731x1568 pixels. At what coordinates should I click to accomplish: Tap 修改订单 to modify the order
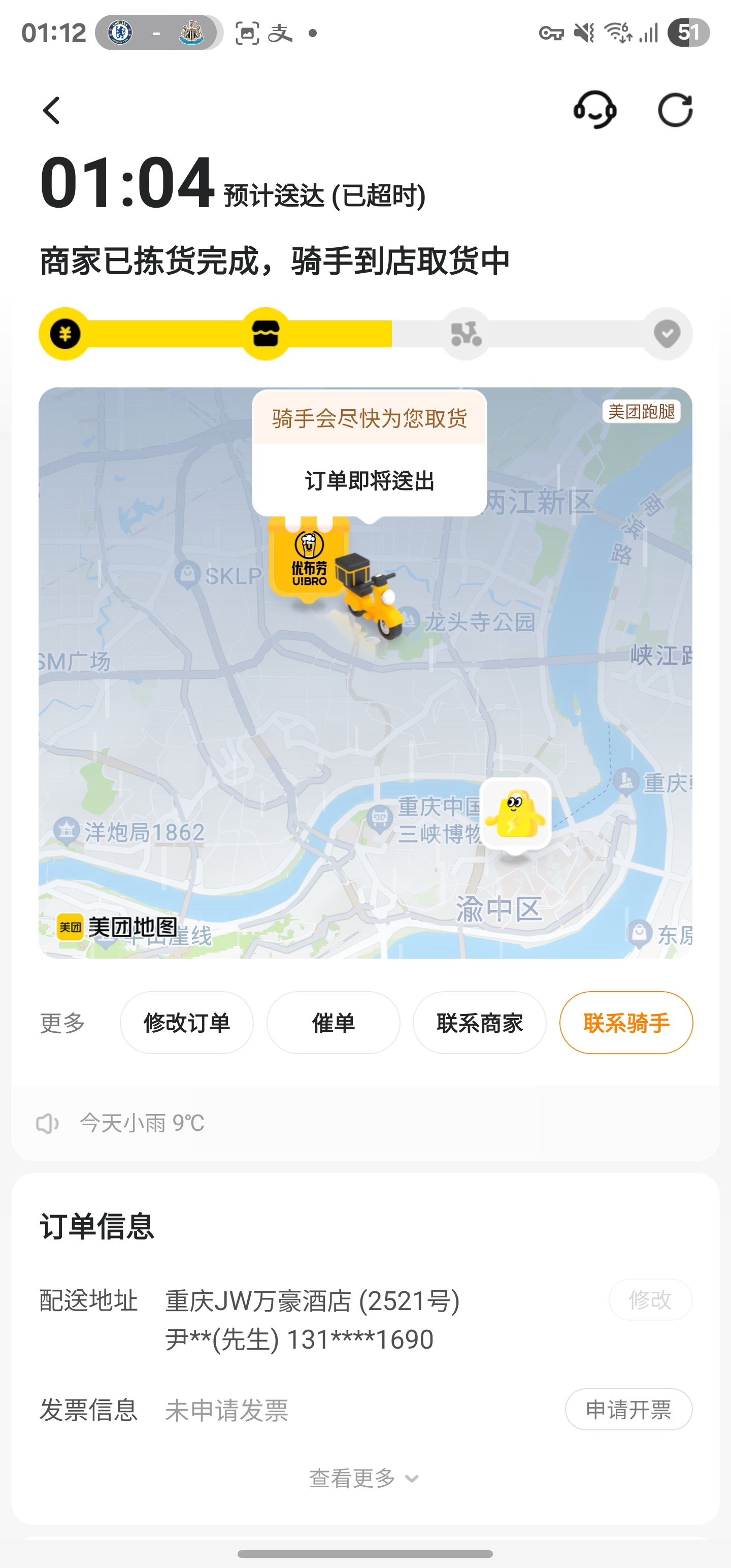click(187, 1023)
